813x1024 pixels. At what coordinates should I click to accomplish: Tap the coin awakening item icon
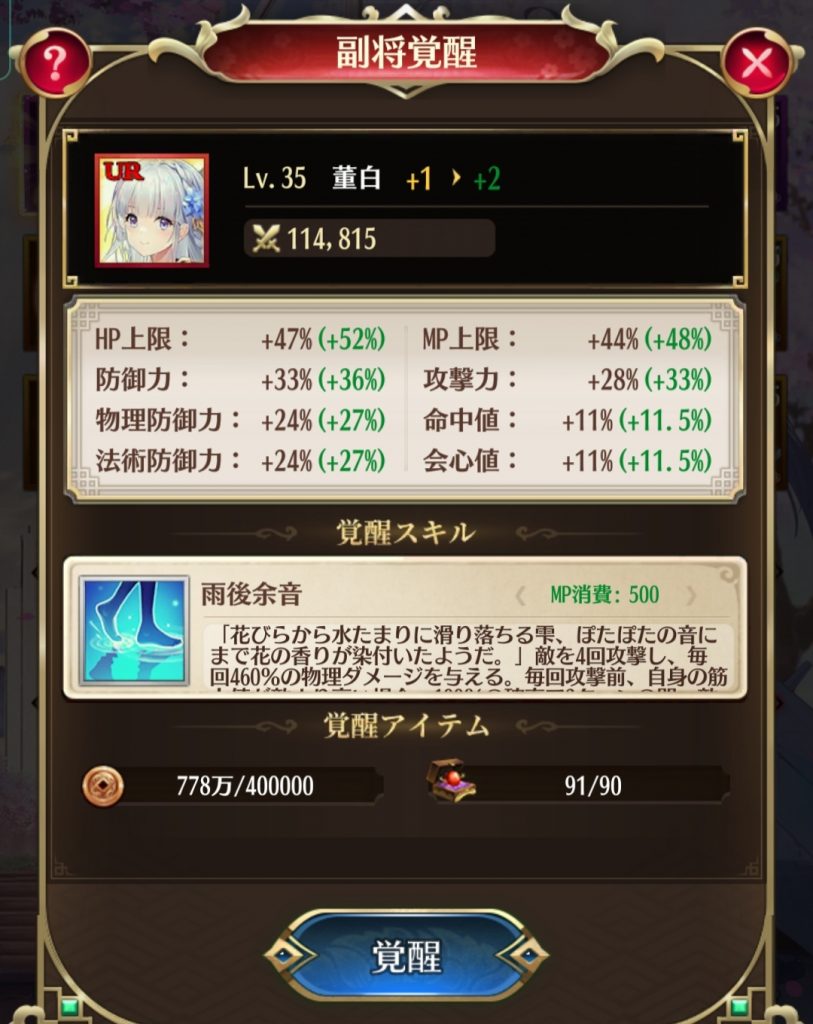[x=103, y=785]
